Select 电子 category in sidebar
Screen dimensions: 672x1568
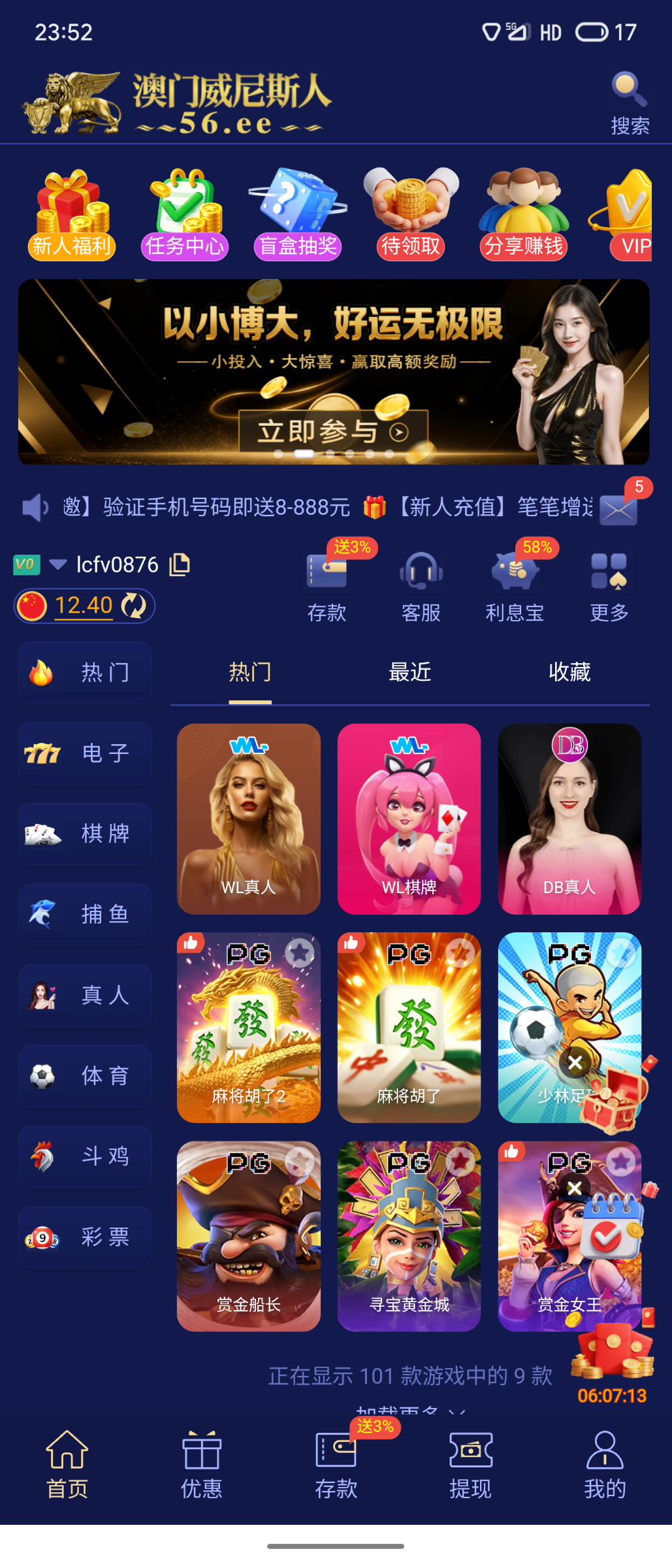coord(86,753)
